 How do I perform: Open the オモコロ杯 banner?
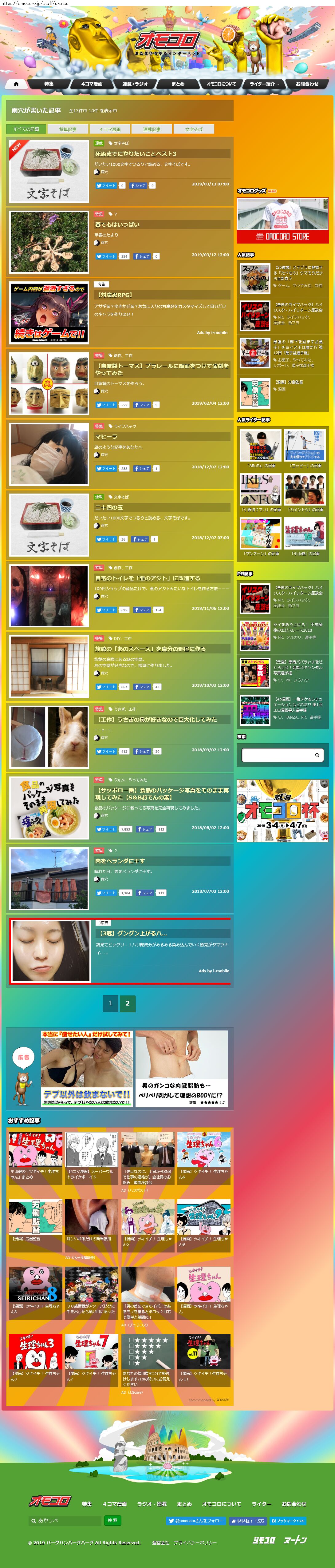click(x=282, y=810)
